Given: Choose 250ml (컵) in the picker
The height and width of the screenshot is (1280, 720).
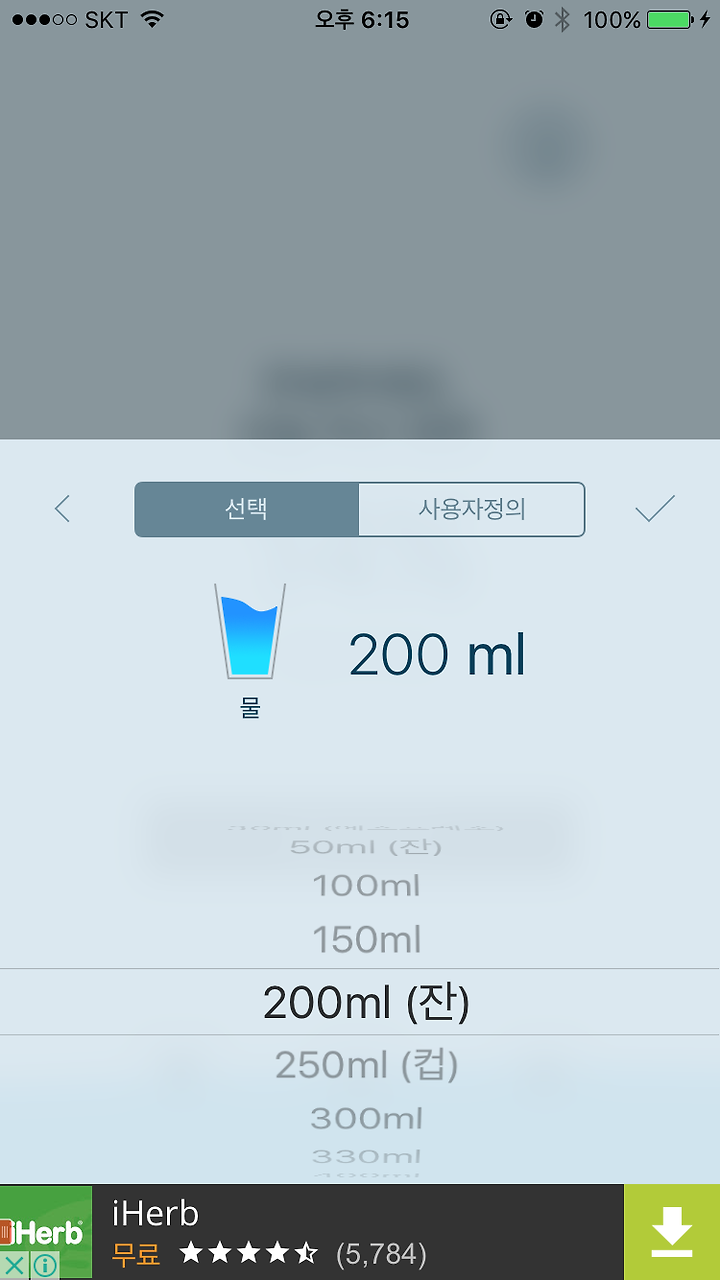Looking at the screenshot, I should tap(367, 1065).
